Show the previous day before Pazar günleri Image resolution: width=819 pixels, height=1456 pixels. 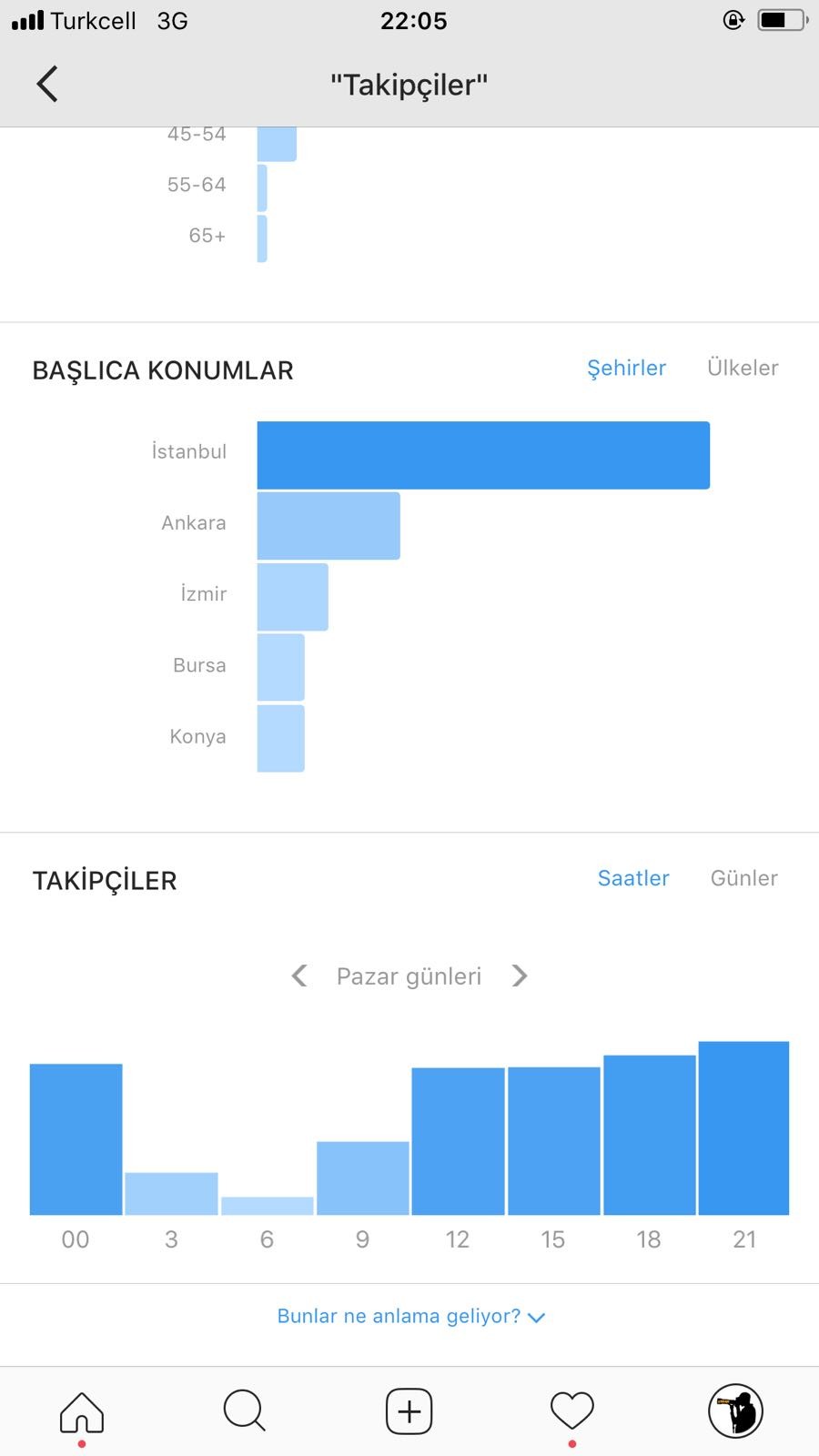(299, 976)
